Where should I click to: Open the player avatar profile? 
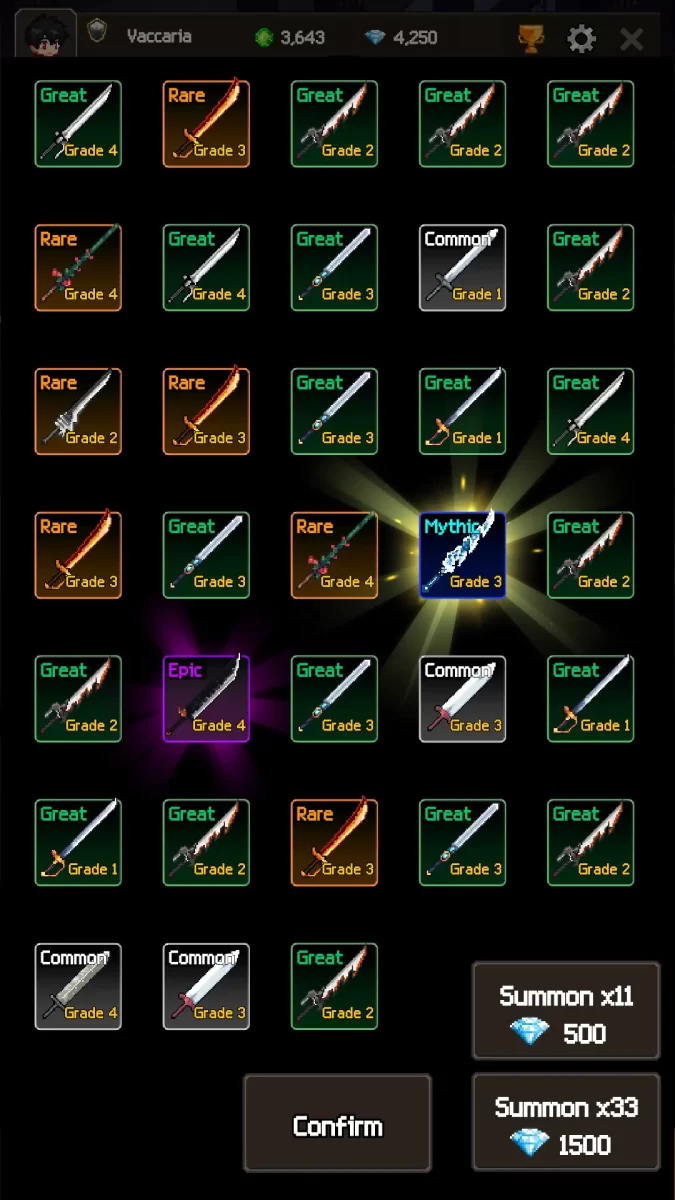pos(45,37)
